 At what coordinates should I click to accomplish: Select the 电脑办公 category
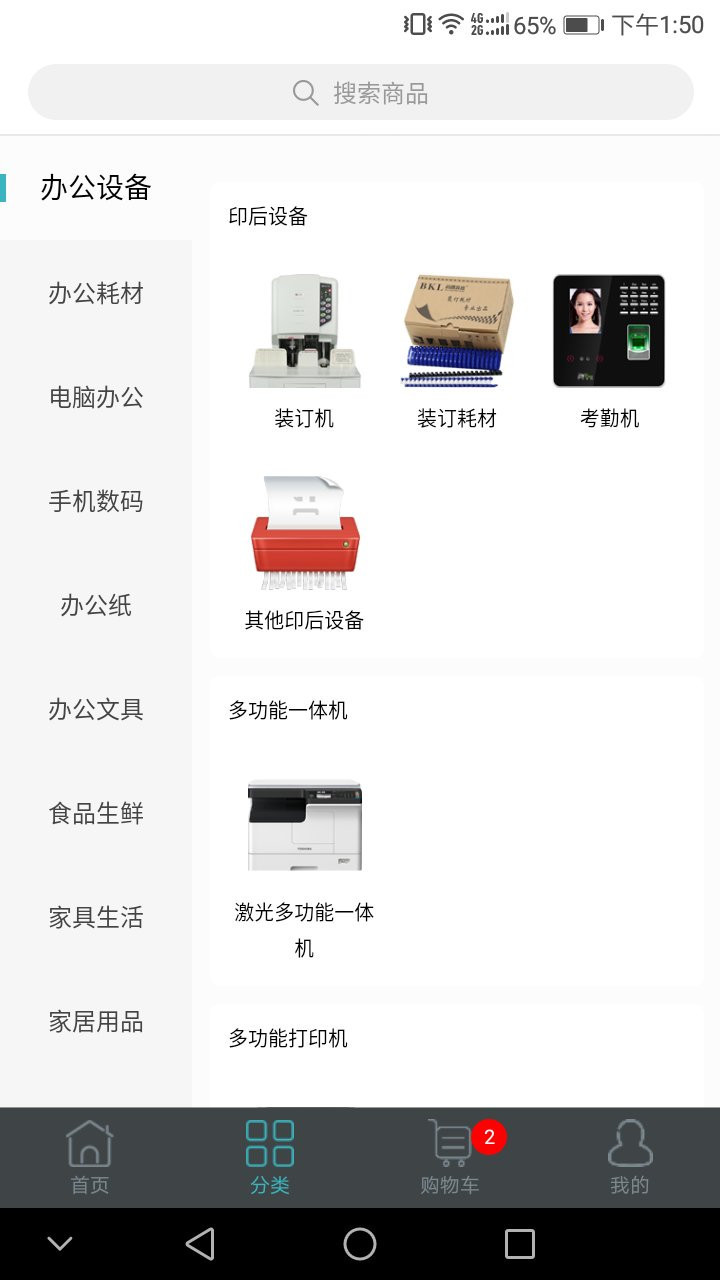(96, 397)
